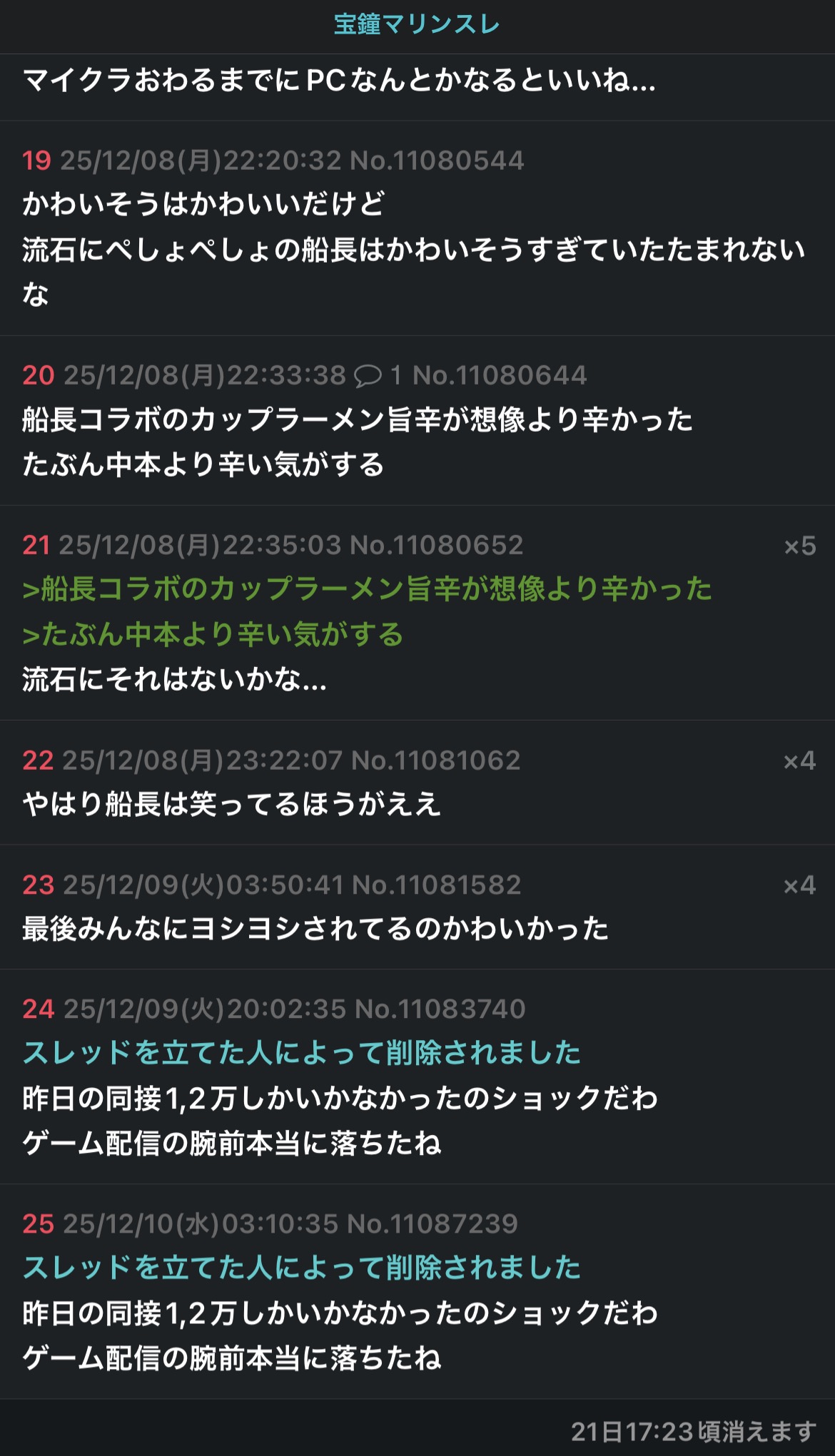Open deleted post 25 No.11087239
The width and height of the screenshot is (835, 1456).
[432, 1224]
